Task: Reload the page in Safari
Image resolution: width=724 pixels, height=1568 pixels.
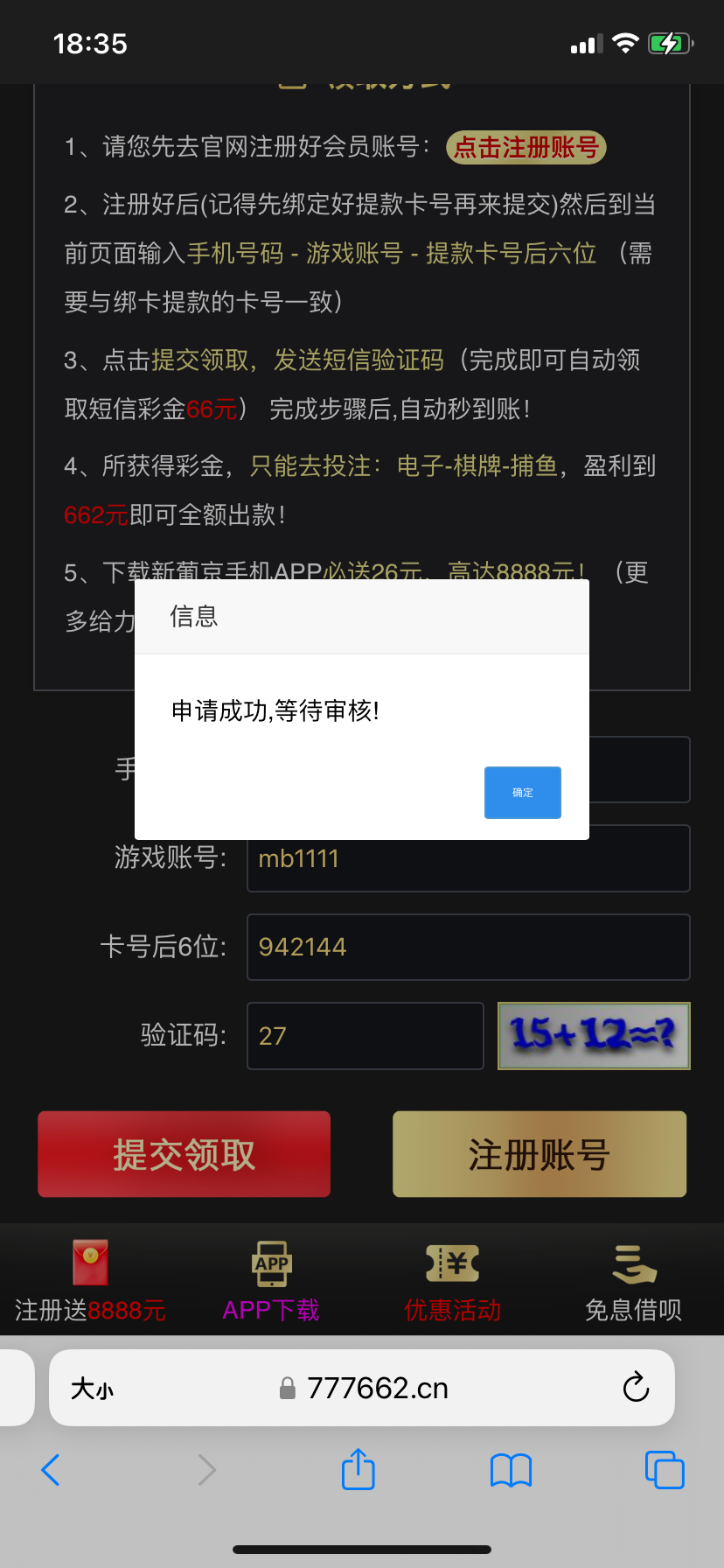Action: [x=636, y=1388]
